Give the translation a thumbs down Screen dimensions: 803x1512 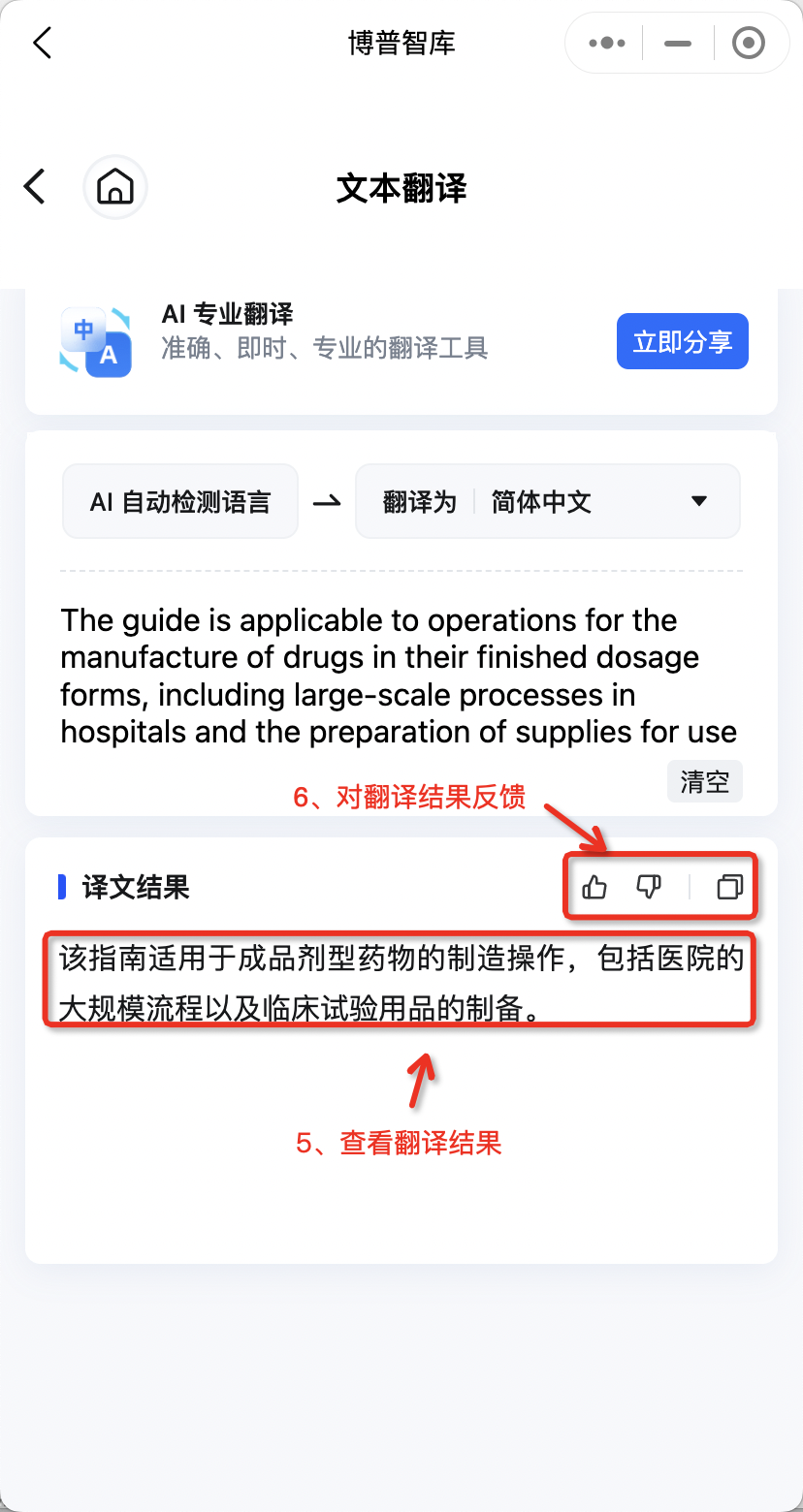649,886
